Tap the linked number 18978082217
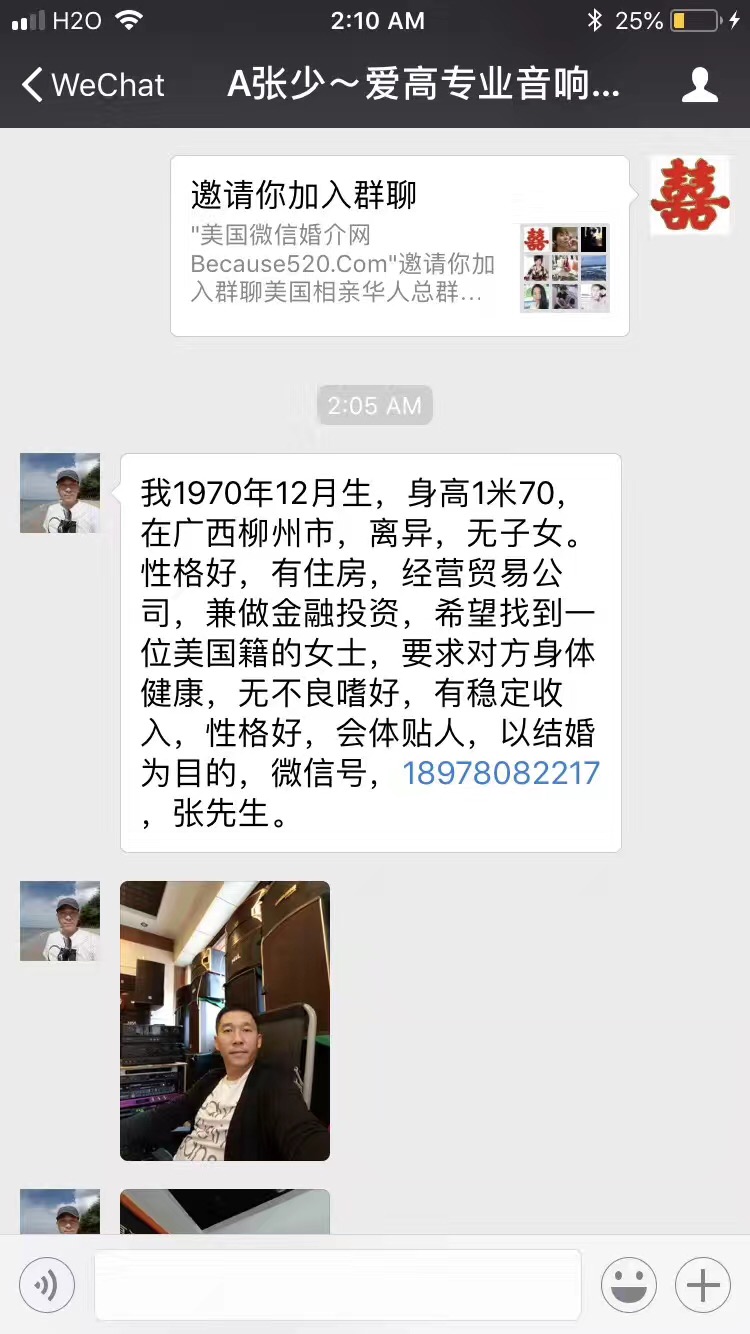Image resolution: width=750 pixels, height=1334 pixels. [500, 772]
